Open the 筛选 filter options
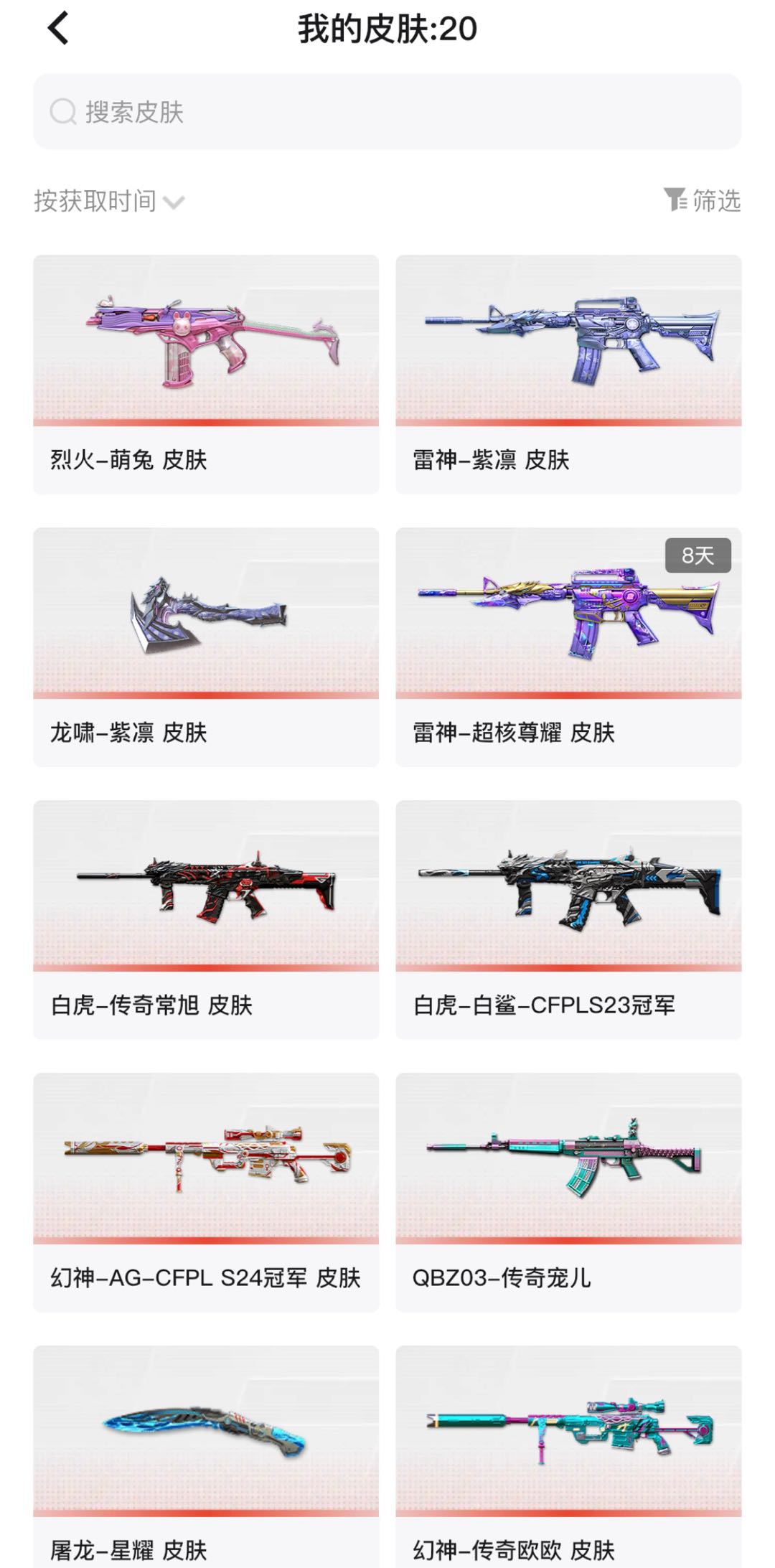This screenshot has width=775, height=1568. point(702,200)
